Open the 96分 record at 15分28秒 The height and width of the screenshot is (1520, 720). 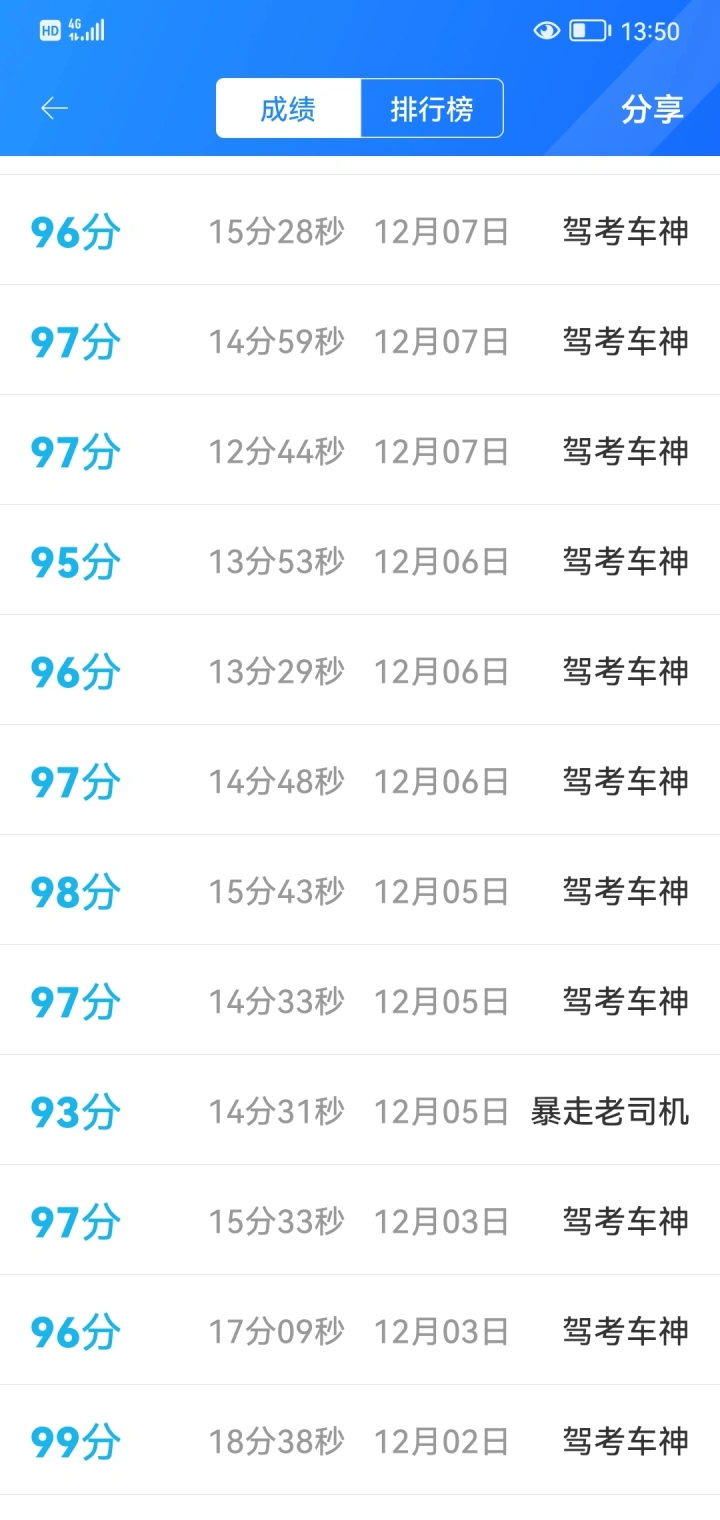coord(360,230)
